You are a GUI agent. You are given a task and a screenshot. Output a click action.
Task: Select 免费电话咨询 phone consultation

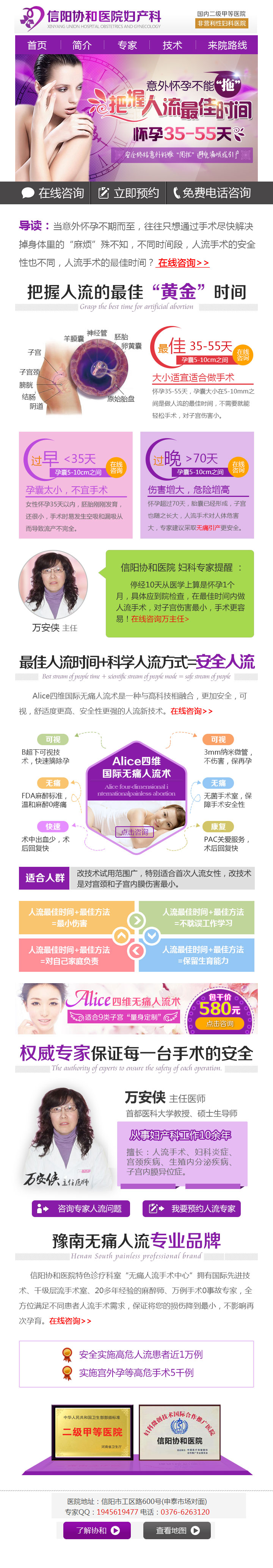[x=212, y=193]
